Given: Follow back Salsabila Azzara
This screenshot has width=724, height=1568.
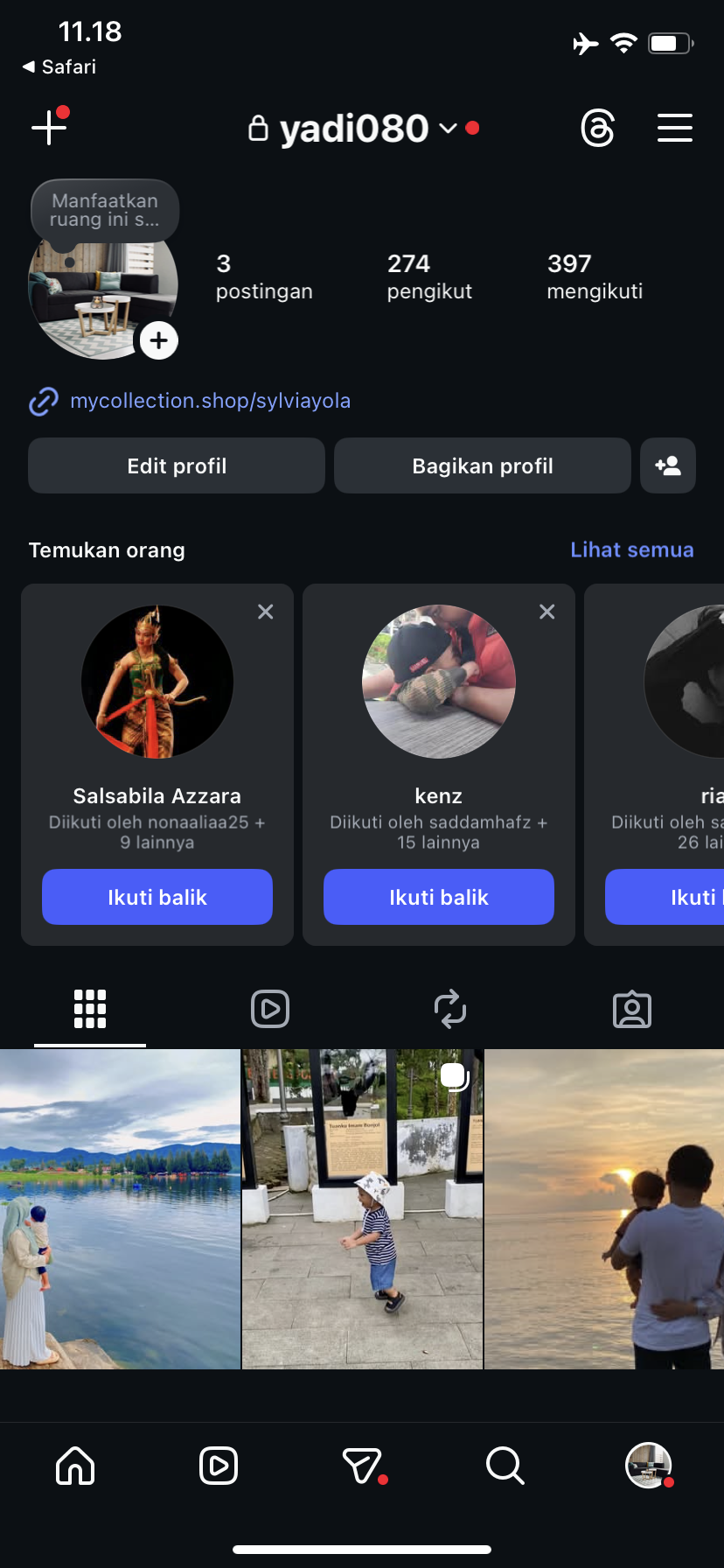Looking at the screenshot, I should click(157, 897).
